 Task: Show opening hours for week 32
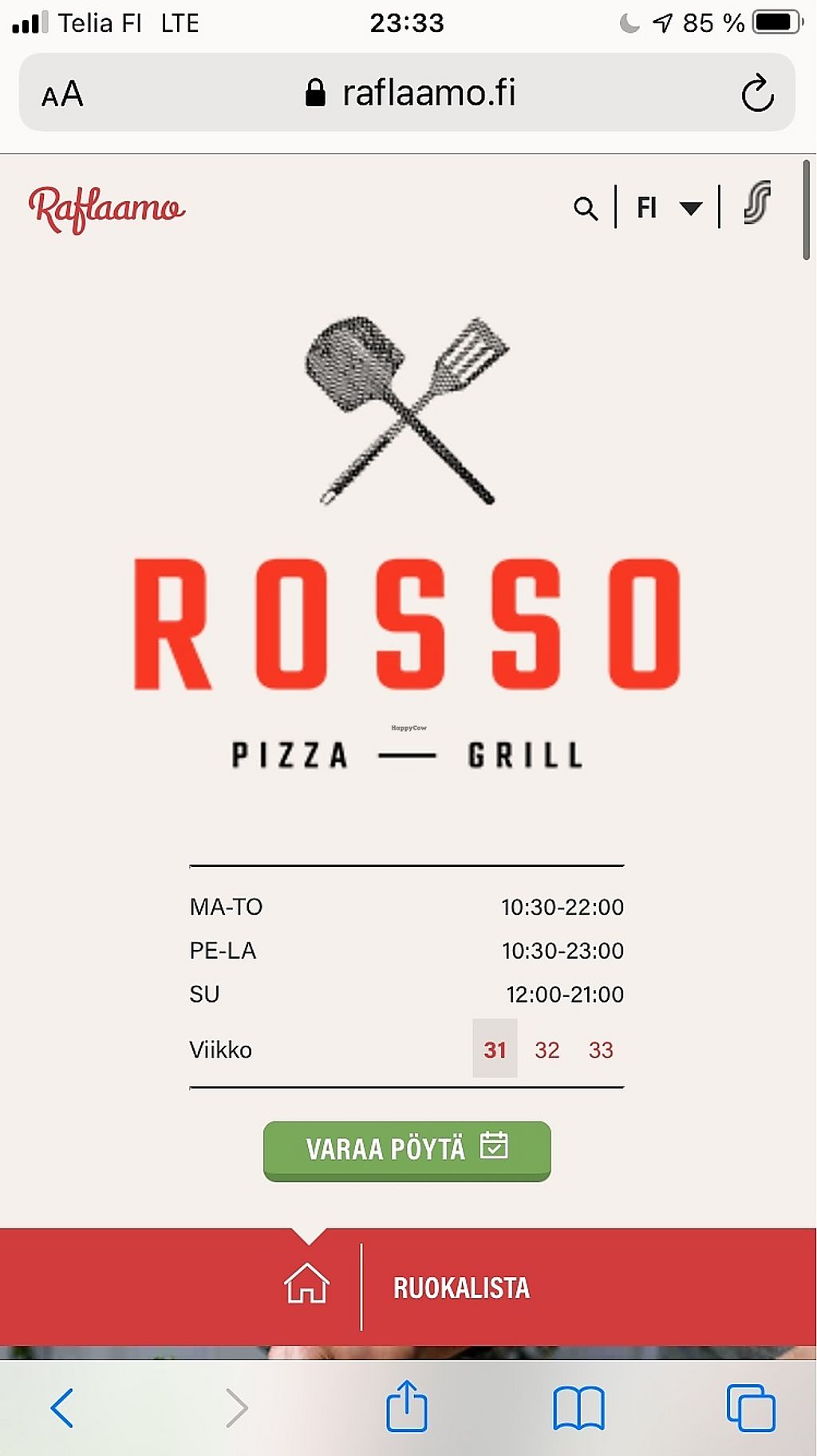pos(547,1049)
